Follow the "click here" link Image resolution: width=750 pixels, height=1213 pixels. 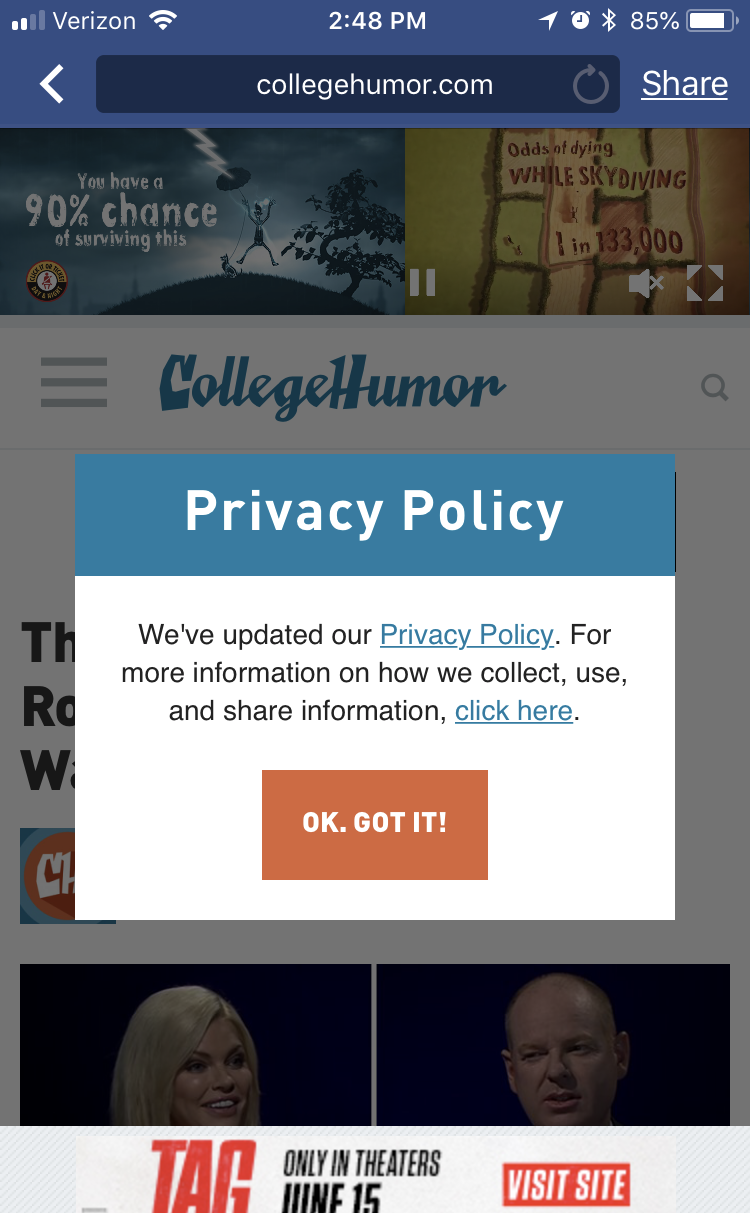point(514,711)
